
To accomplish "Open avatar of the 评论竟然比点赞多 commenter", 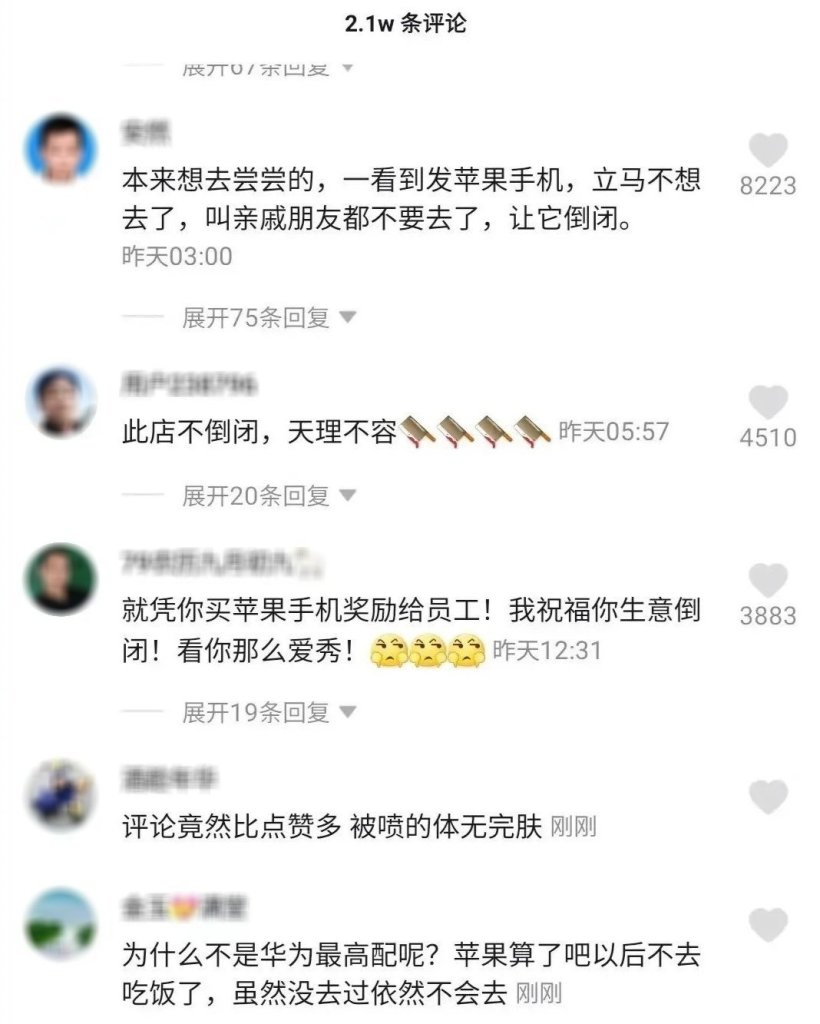I will pos(60,795).
